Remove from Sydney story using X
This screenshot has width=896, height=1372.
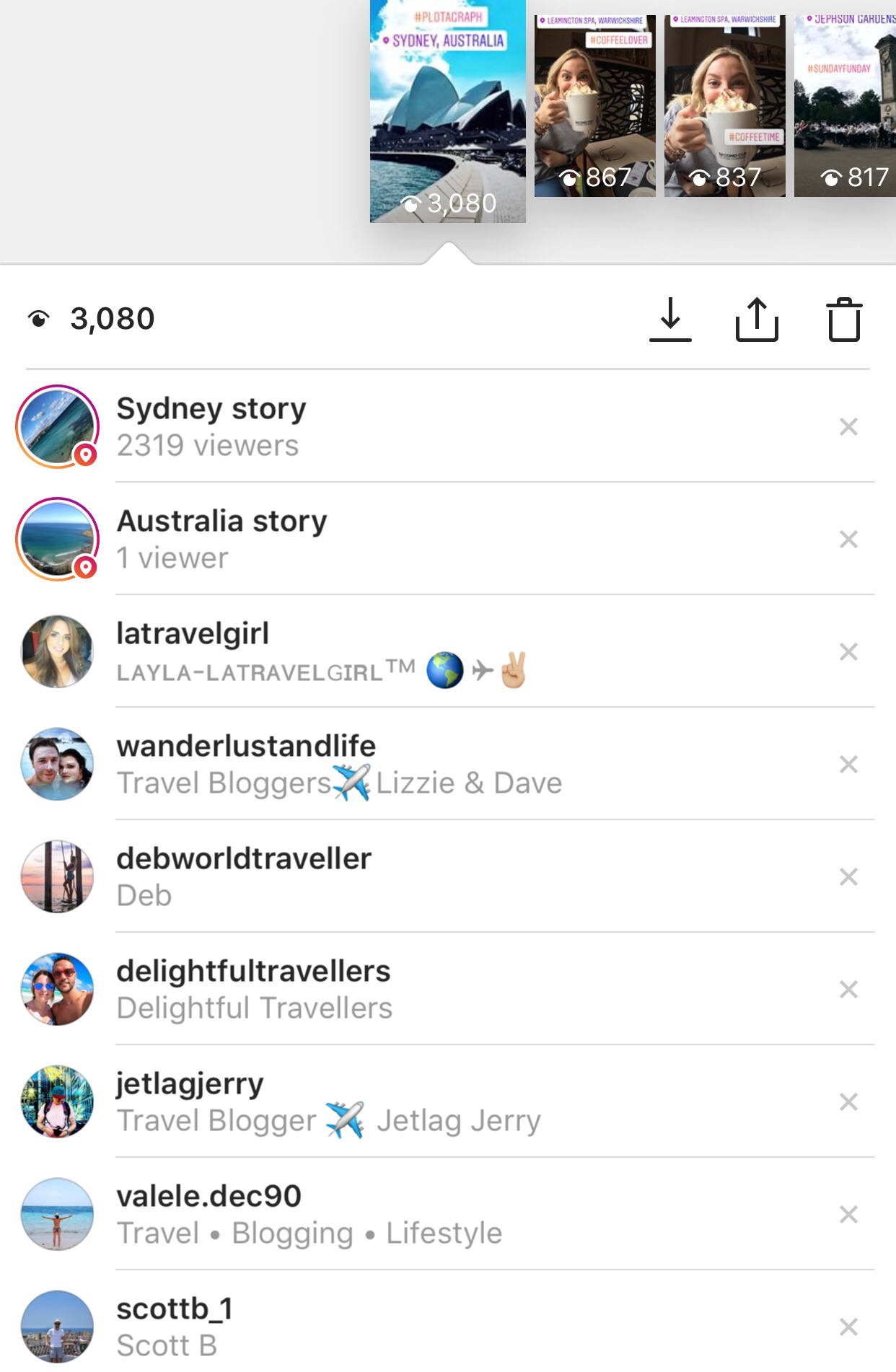(848, 427)
